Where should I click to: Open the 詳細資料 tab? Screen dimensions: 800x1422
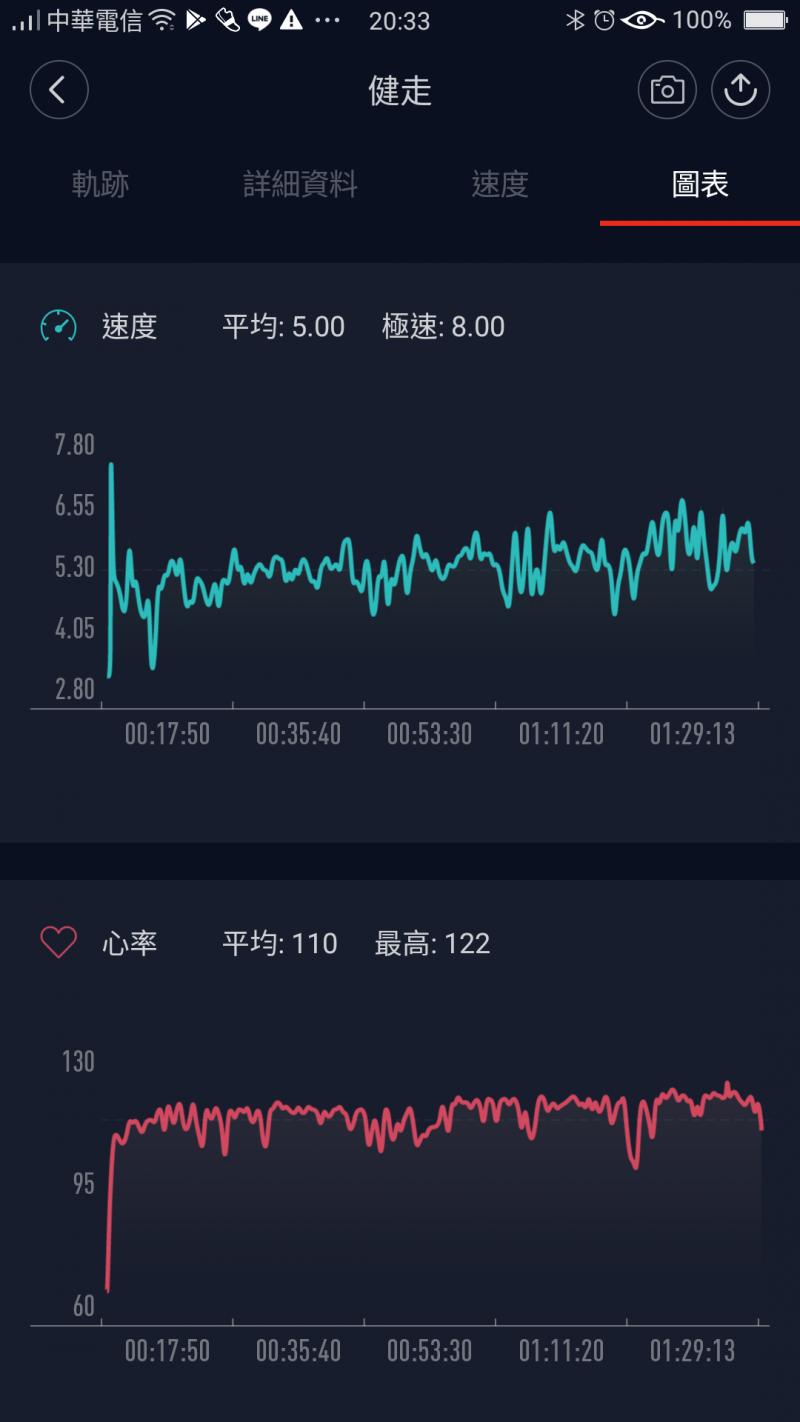300,184
